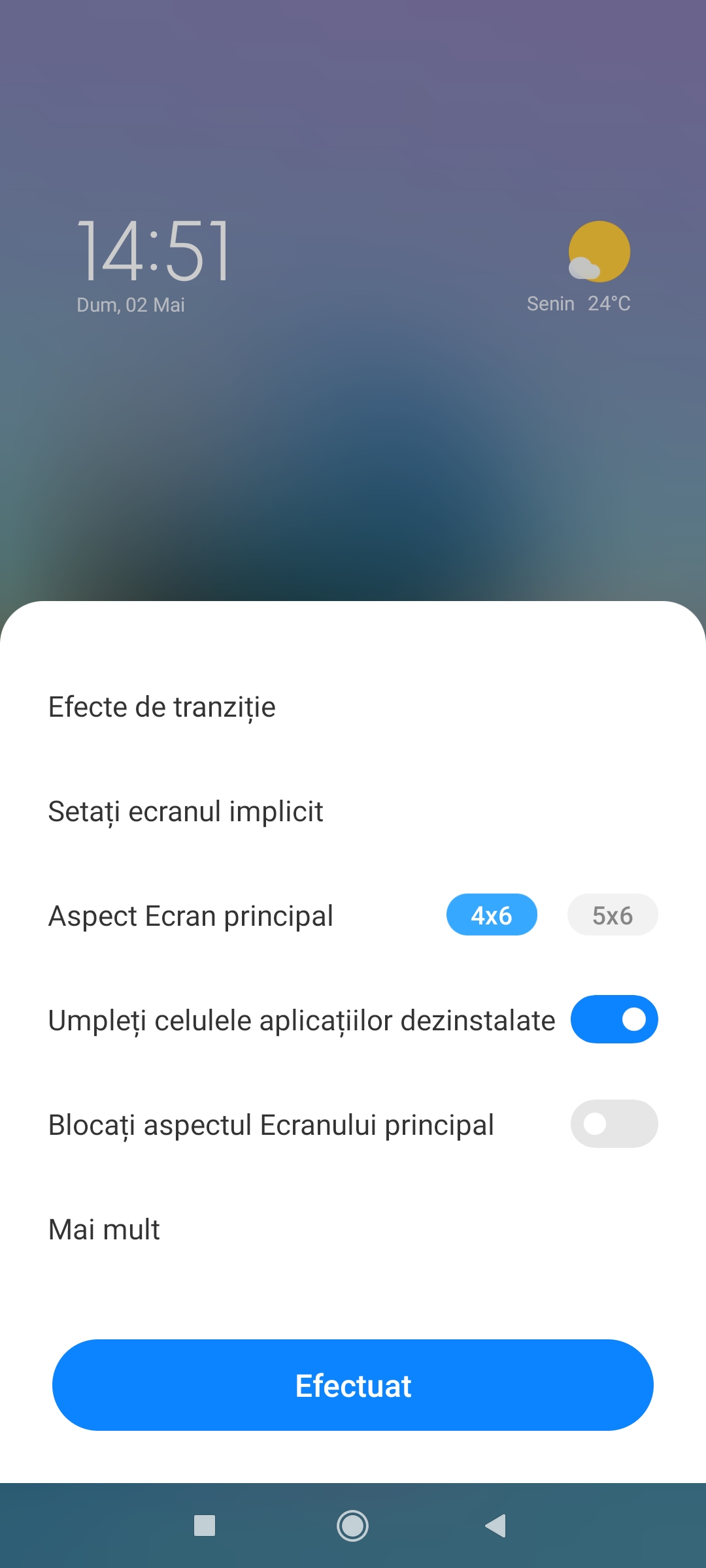Select the 5x6 home screen layout
Image resolution: width=706 pixels, height=1568 pixels.
pyautogui.click(x=613, y=915)
